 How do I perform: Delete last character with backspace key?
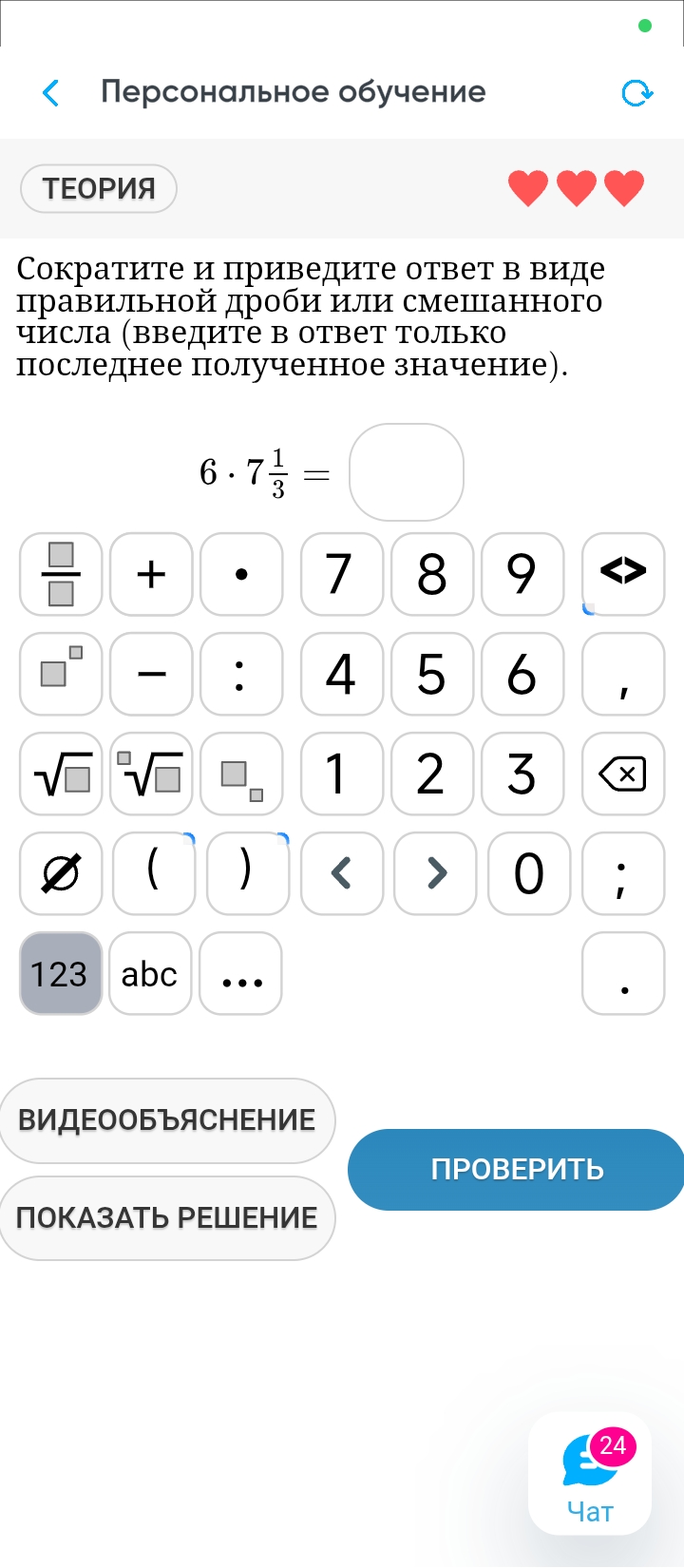[x=623, y=774]
